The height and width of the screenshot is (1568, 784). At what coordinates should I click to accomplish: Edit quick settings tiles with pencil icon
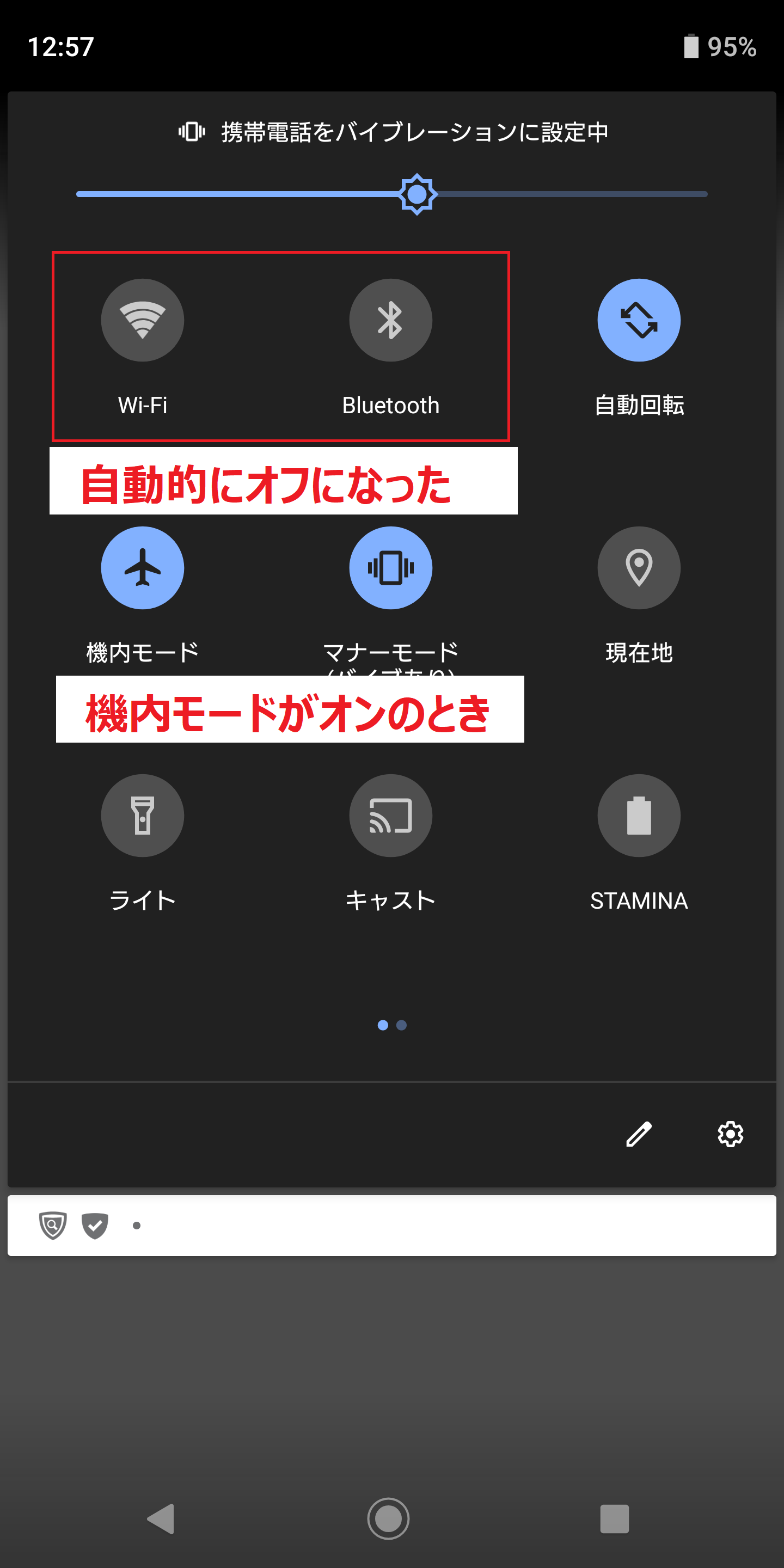click(x=639, y=1134)
